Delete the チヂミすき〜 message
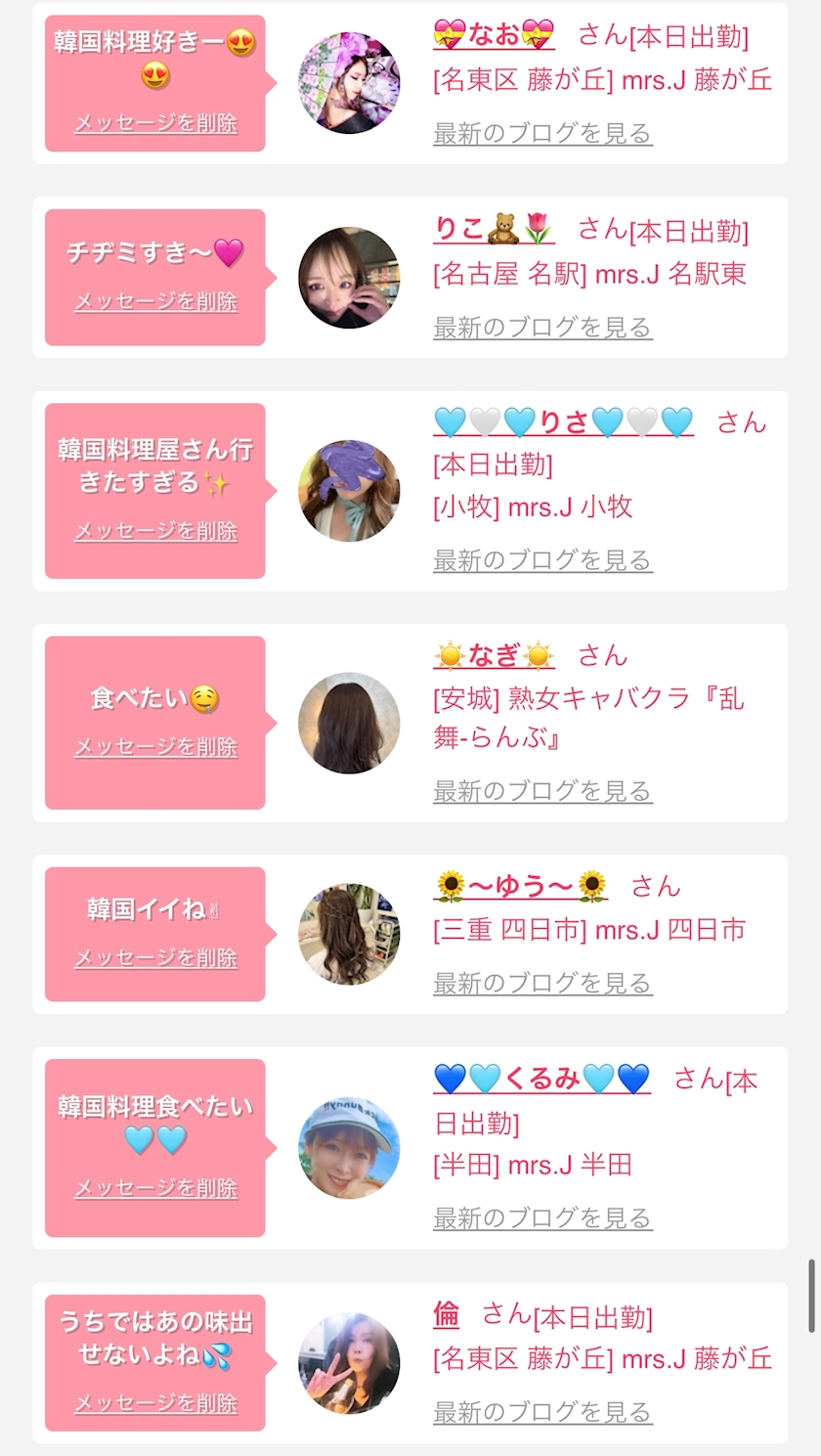821x1456 pixels. (x=155, y=301)
